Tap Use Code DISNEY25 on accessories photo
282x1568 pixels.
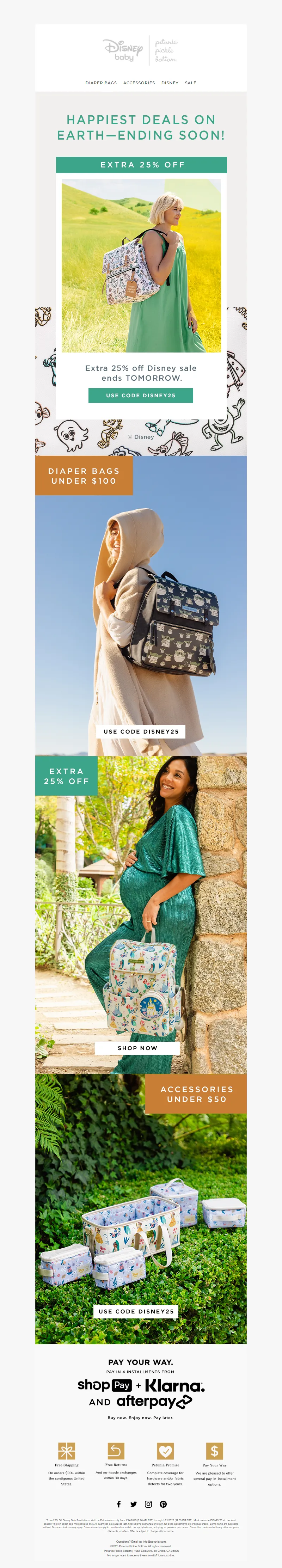click(136, 1311)
